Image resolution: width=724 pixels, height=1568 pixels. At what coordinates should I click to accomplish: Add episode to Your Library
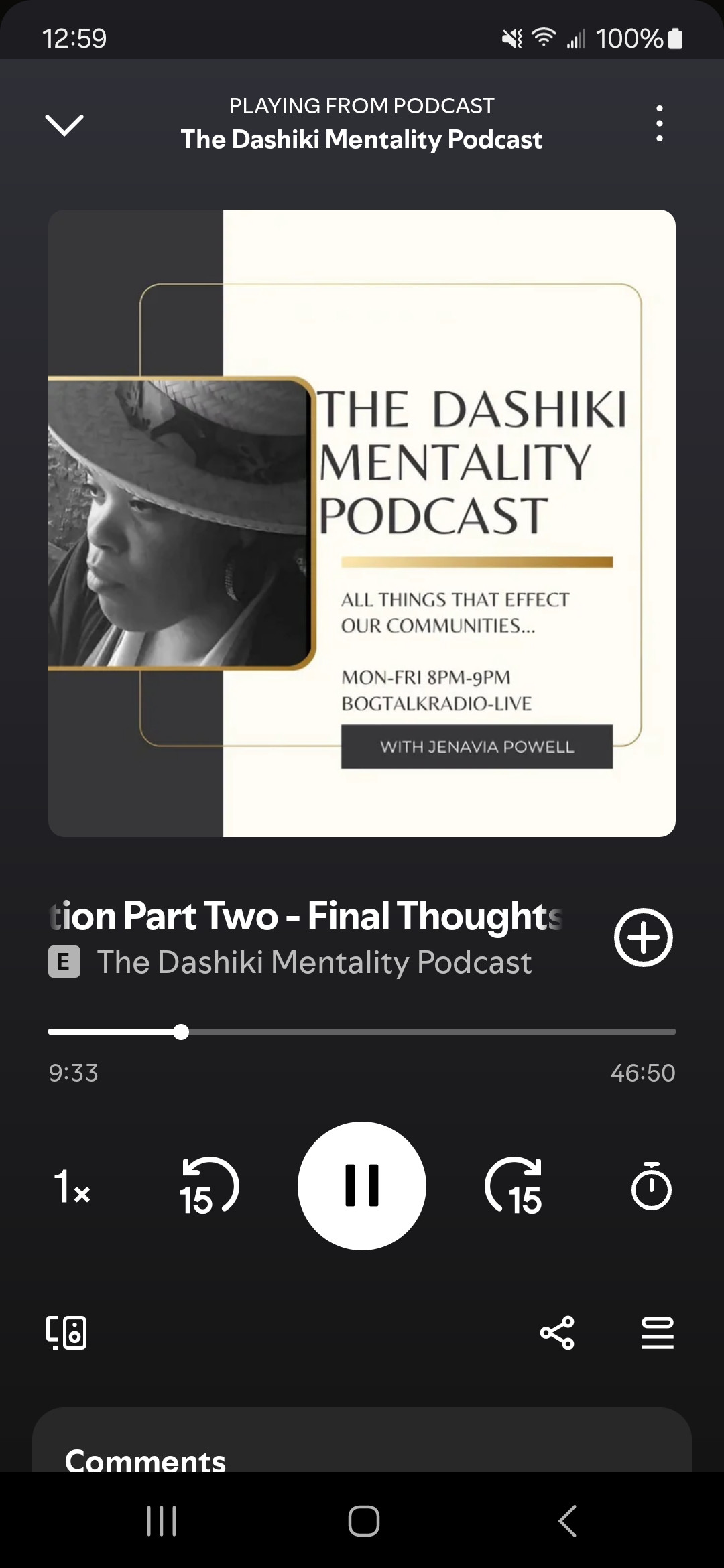[643, 937]
